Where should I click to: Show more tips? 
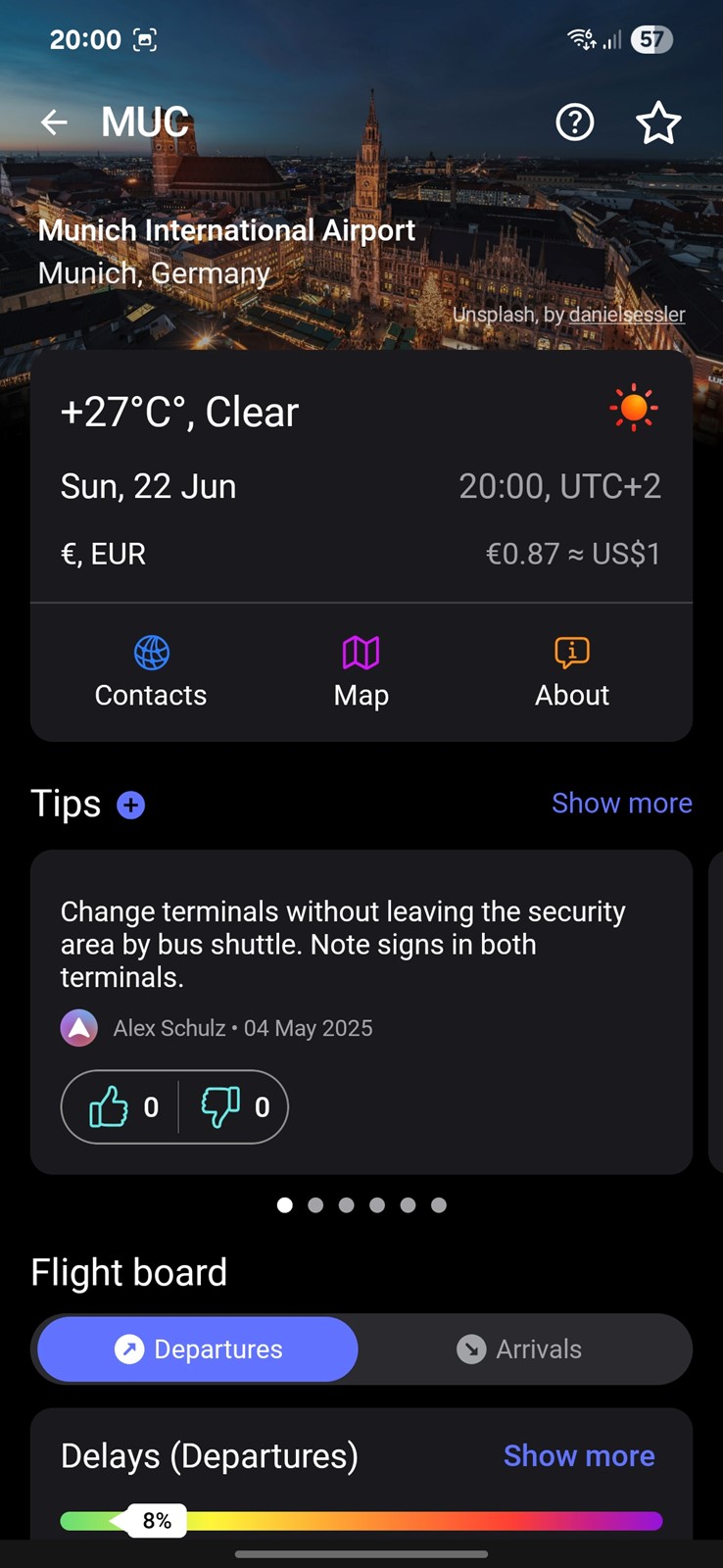point(622,803)
